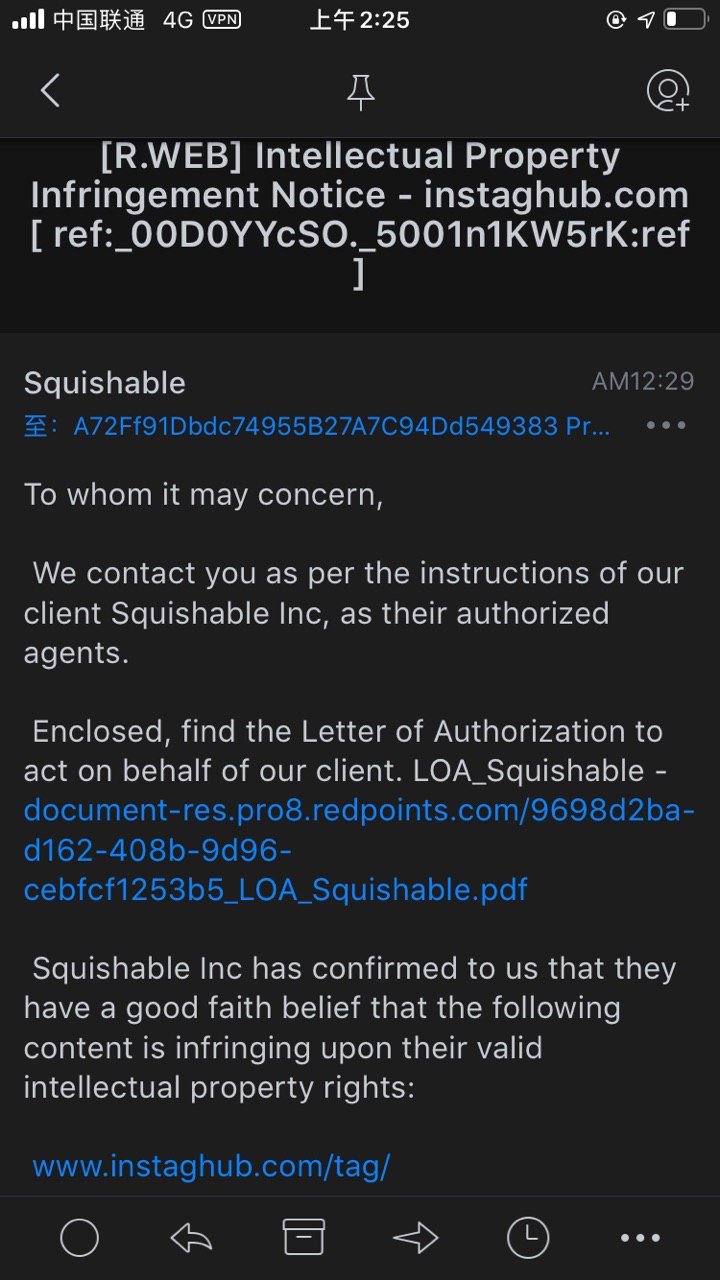
Task: Pin this email
Action: 360,92
